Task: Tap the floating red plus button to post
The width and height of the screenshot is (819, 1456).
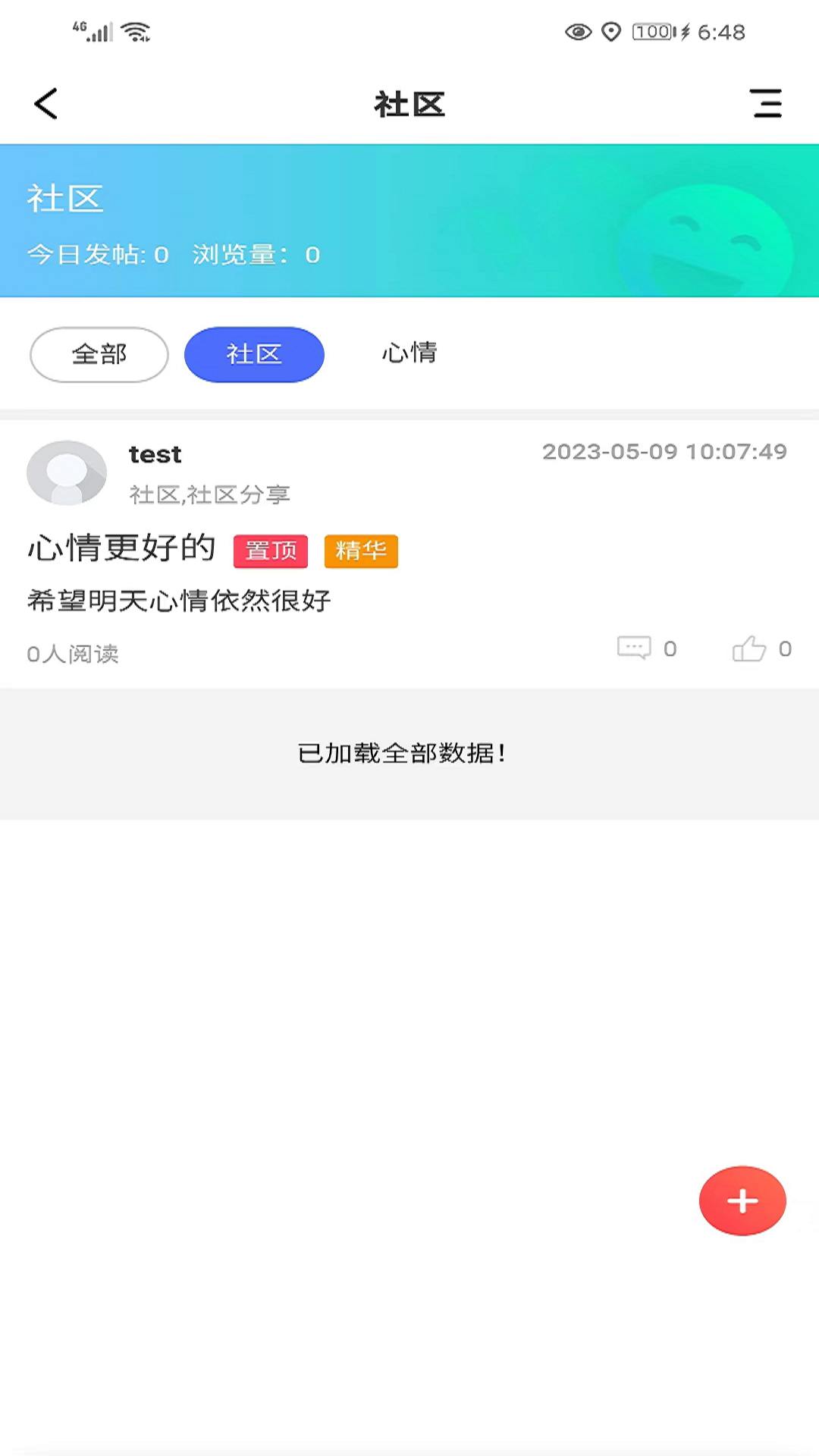Action: [742, 1200]
